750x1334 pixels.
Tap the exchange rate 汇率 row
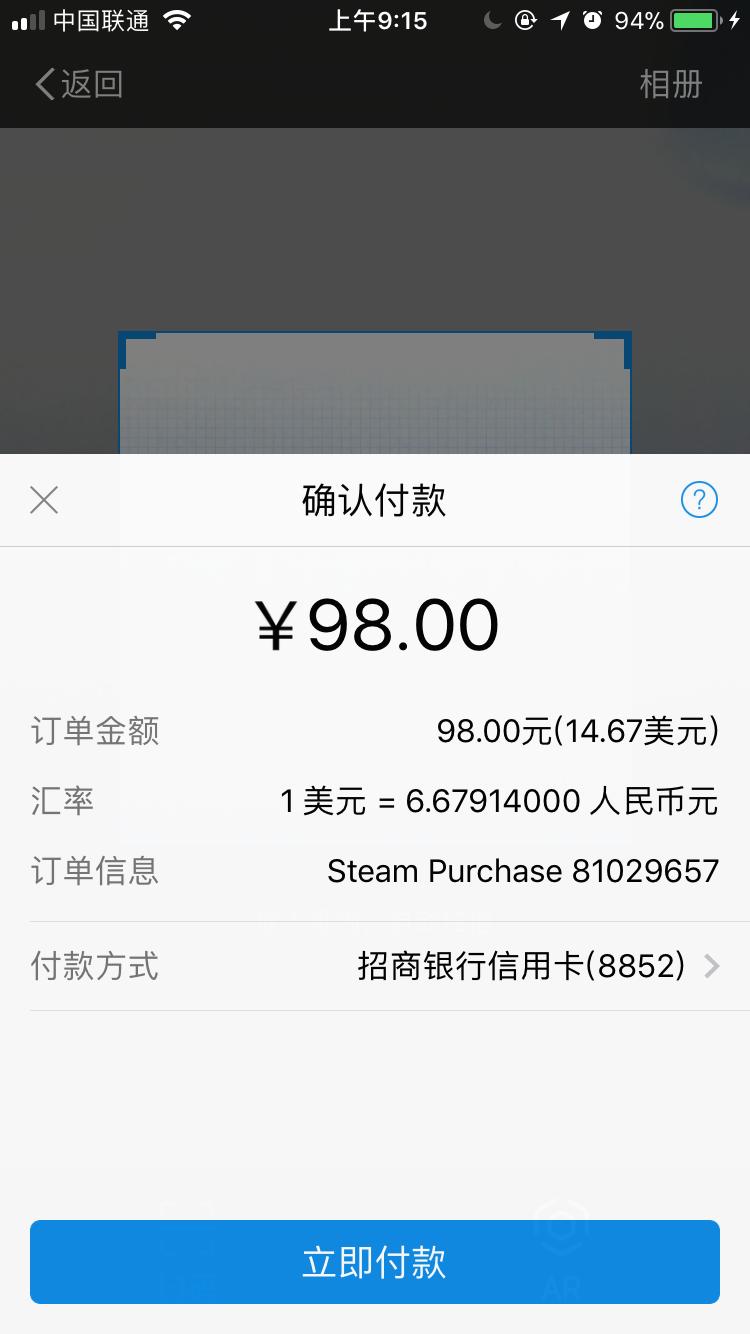coord(375,800)
